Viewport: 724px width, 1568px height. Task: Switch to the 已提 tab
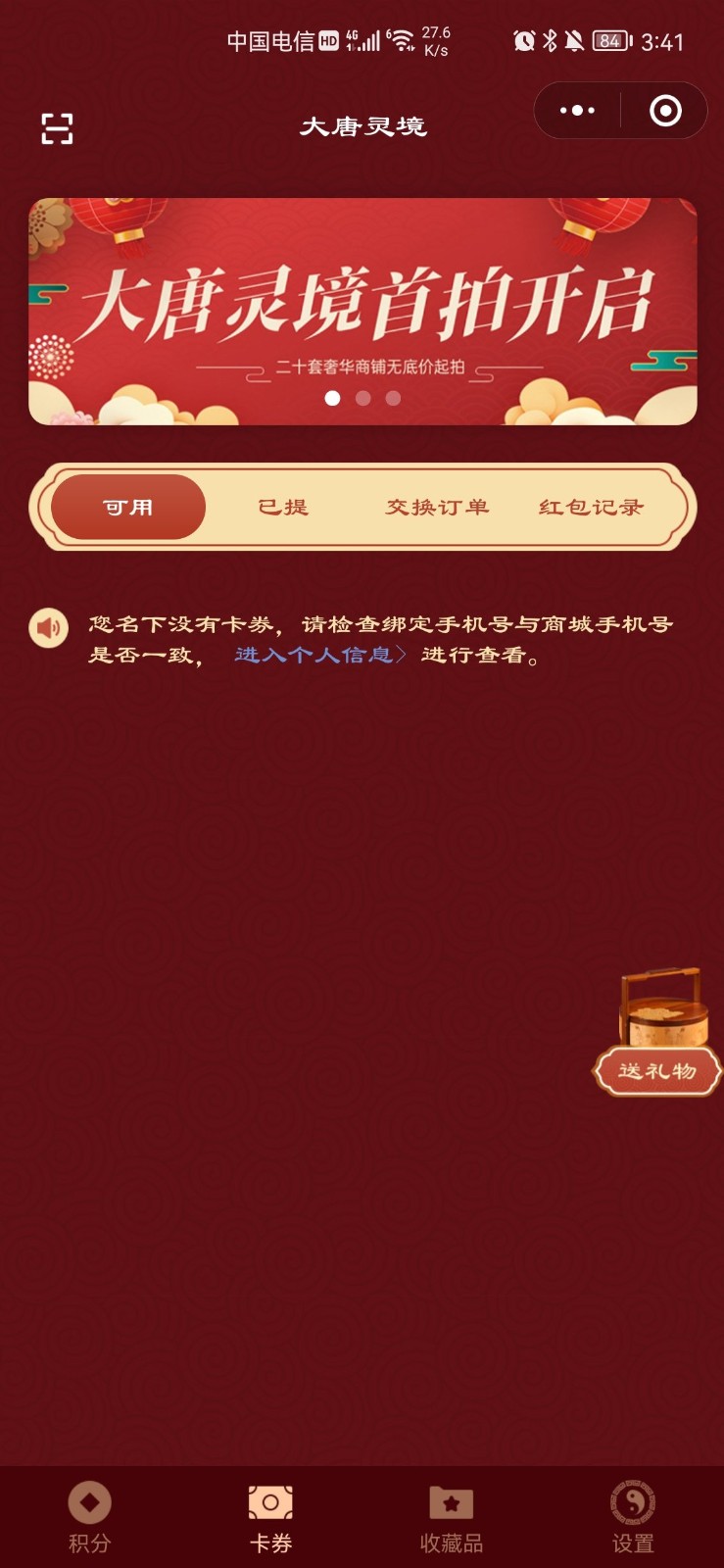click(x=283, y=508)
